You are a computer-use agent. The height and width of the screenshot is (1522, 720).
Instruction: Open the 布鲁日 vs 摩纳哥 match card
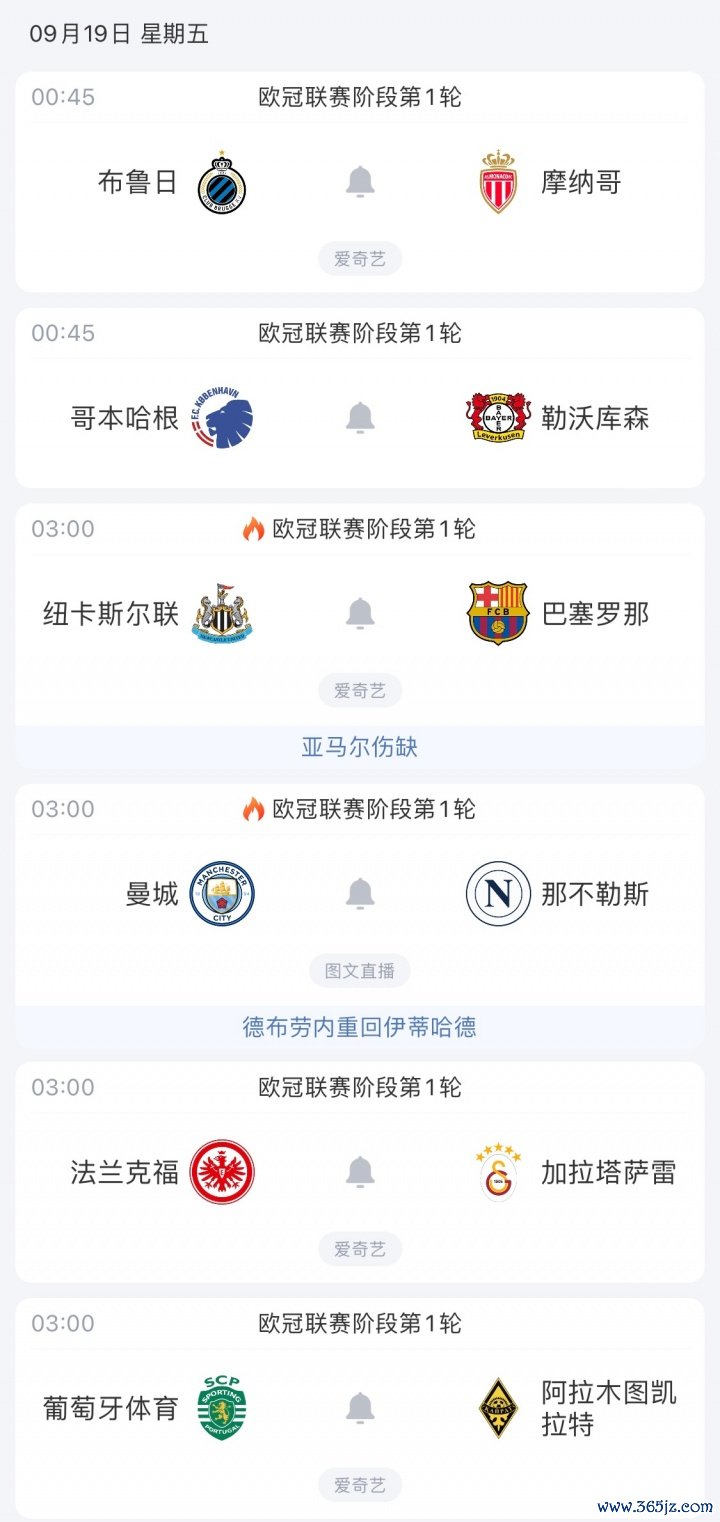pos(360,182)
